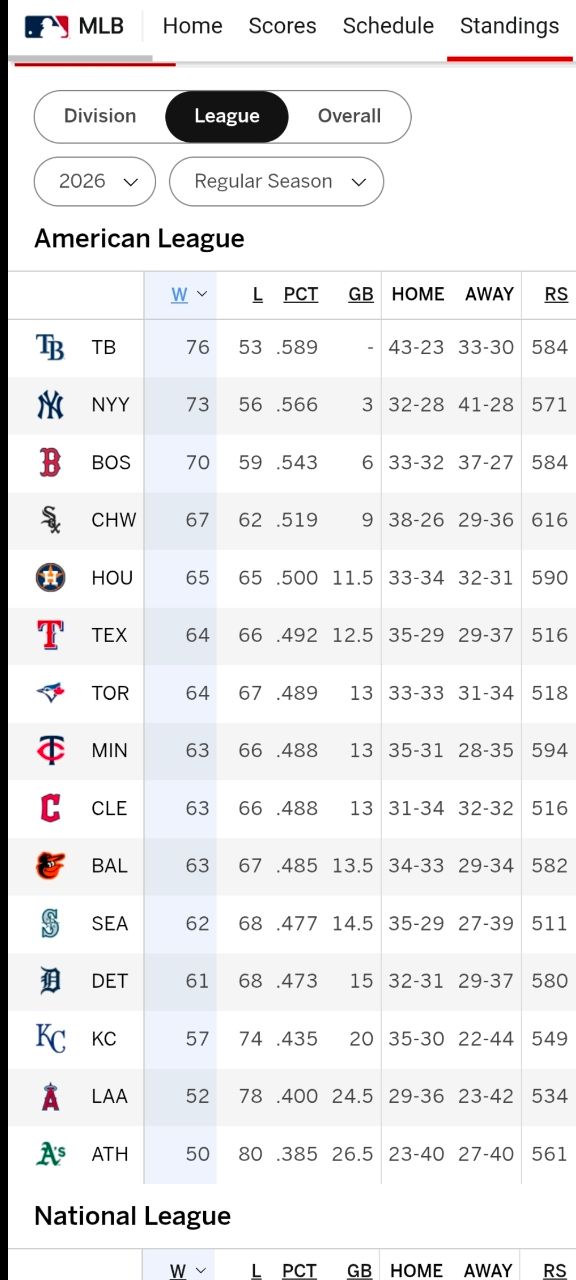Open the ATH team page

(x=82, y=1154)
